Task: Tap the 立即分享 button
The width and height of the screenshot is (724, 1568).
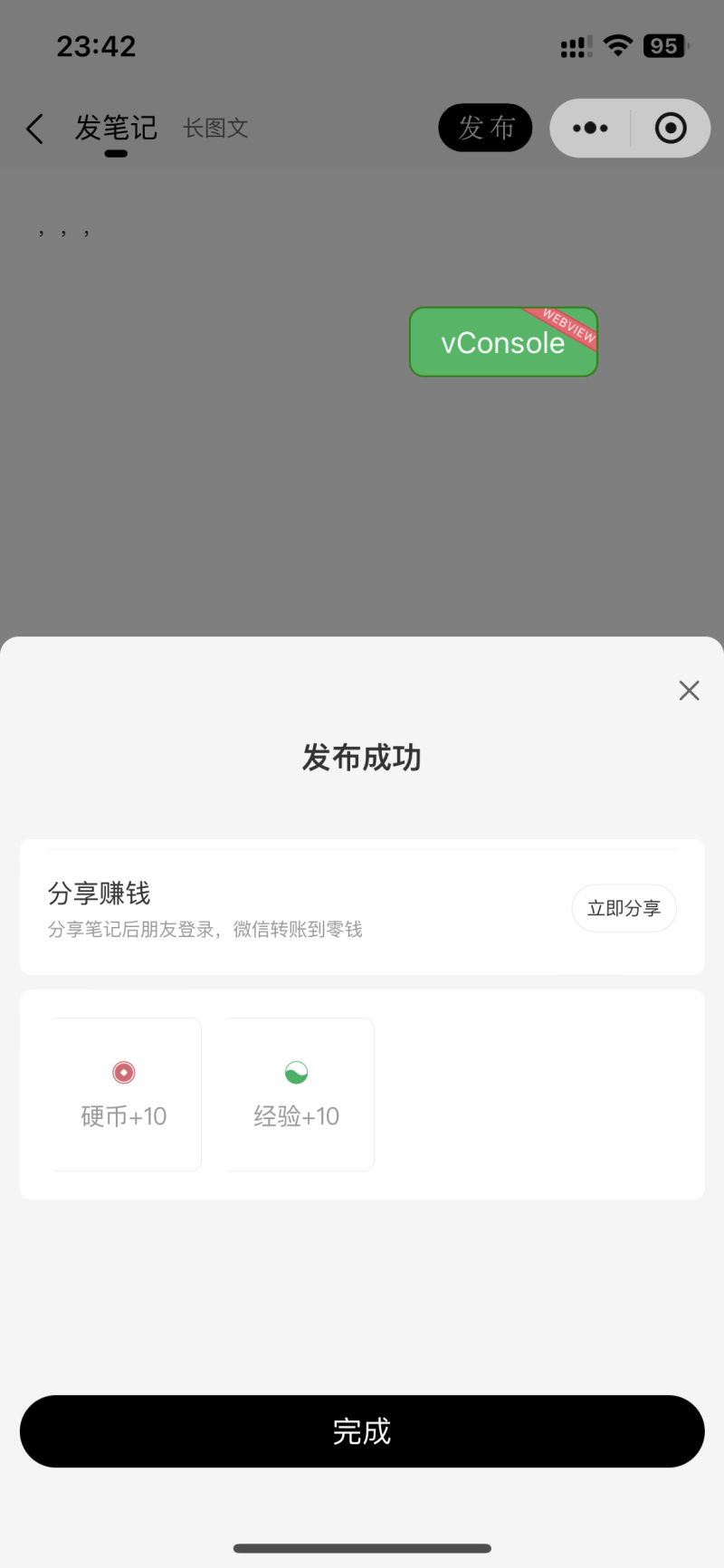Action: [624, 908]
